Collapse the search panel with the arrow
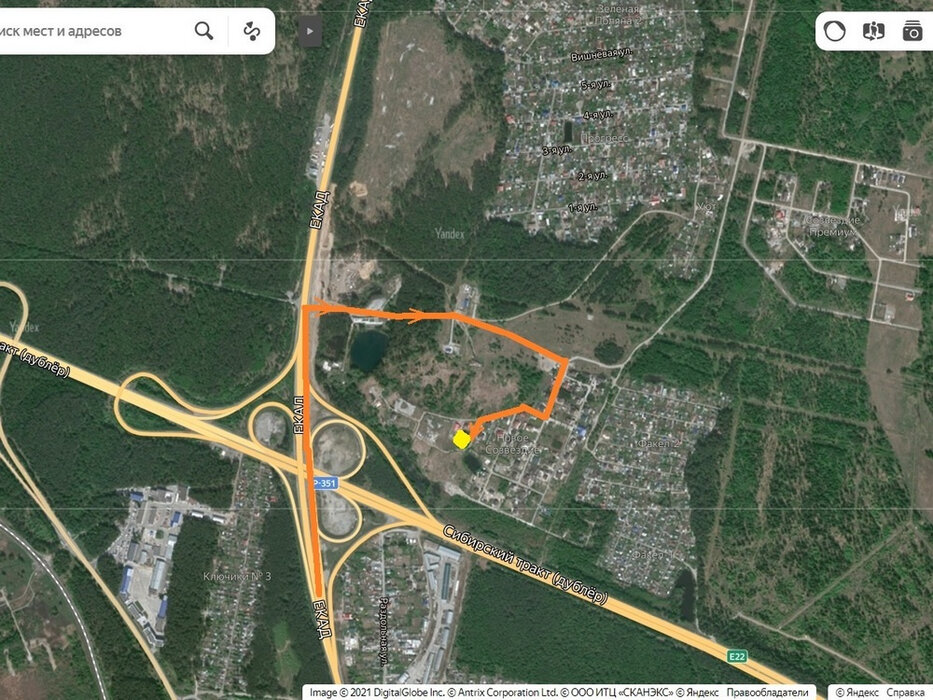Viewport: 933px width, 700px height. [310, 31]
